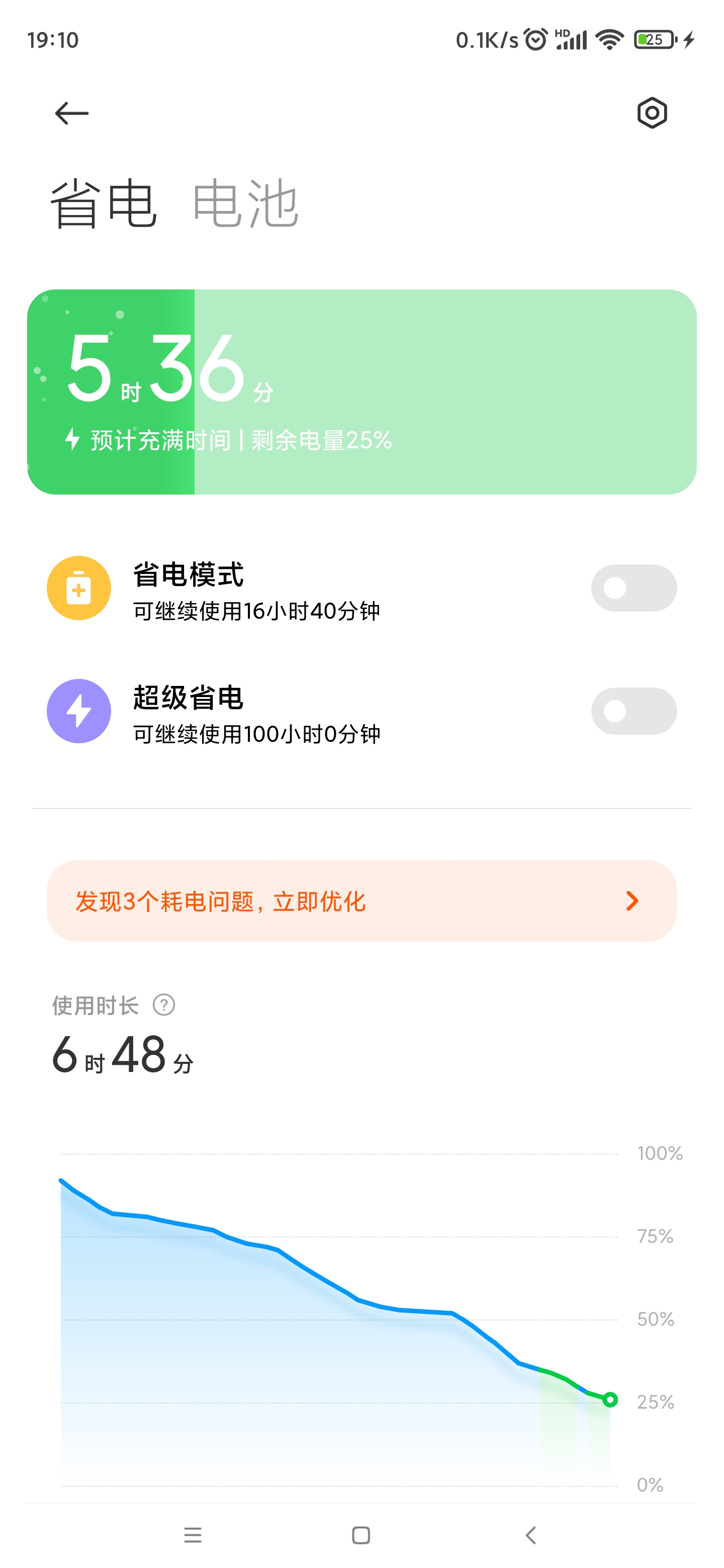Select the 省电 tab

point(104,204)
